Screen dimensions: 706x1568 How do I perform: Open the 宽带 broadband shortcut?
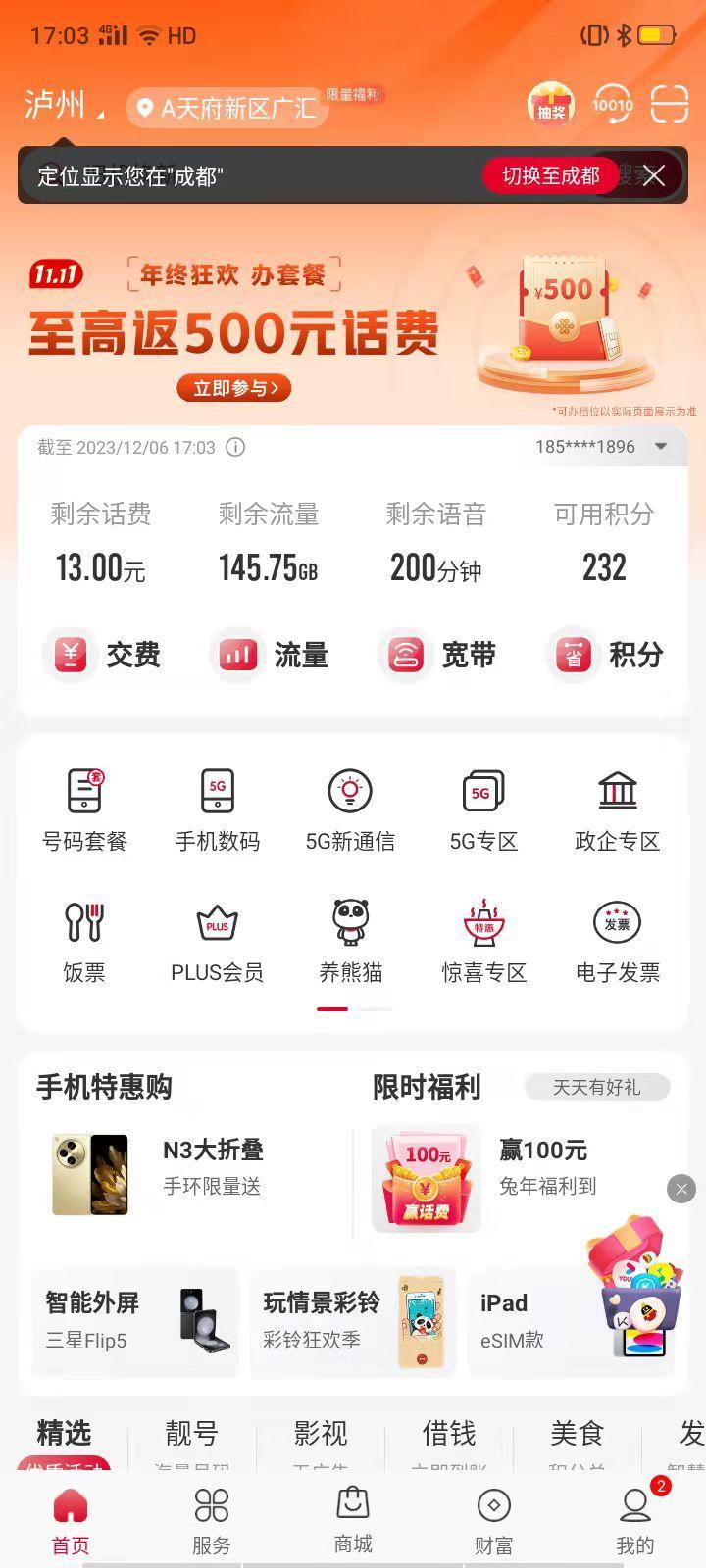tap(437, 655)
